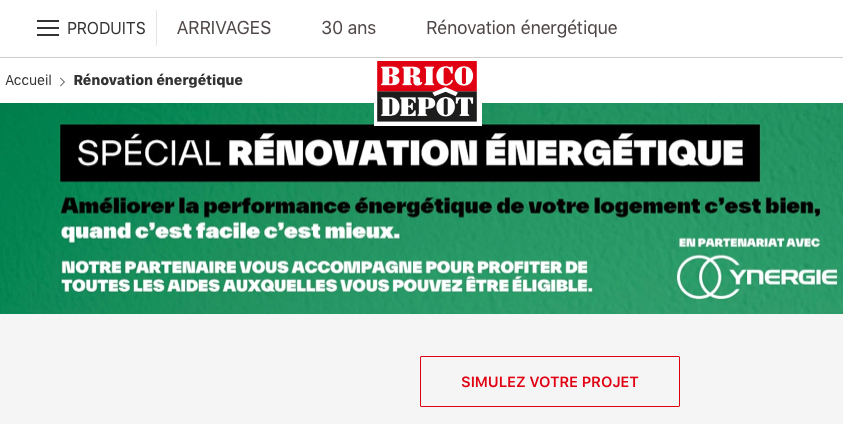843x424 pixels.
Task: Return to Accueil via the breadcrumb
Action: coord(28,80)
